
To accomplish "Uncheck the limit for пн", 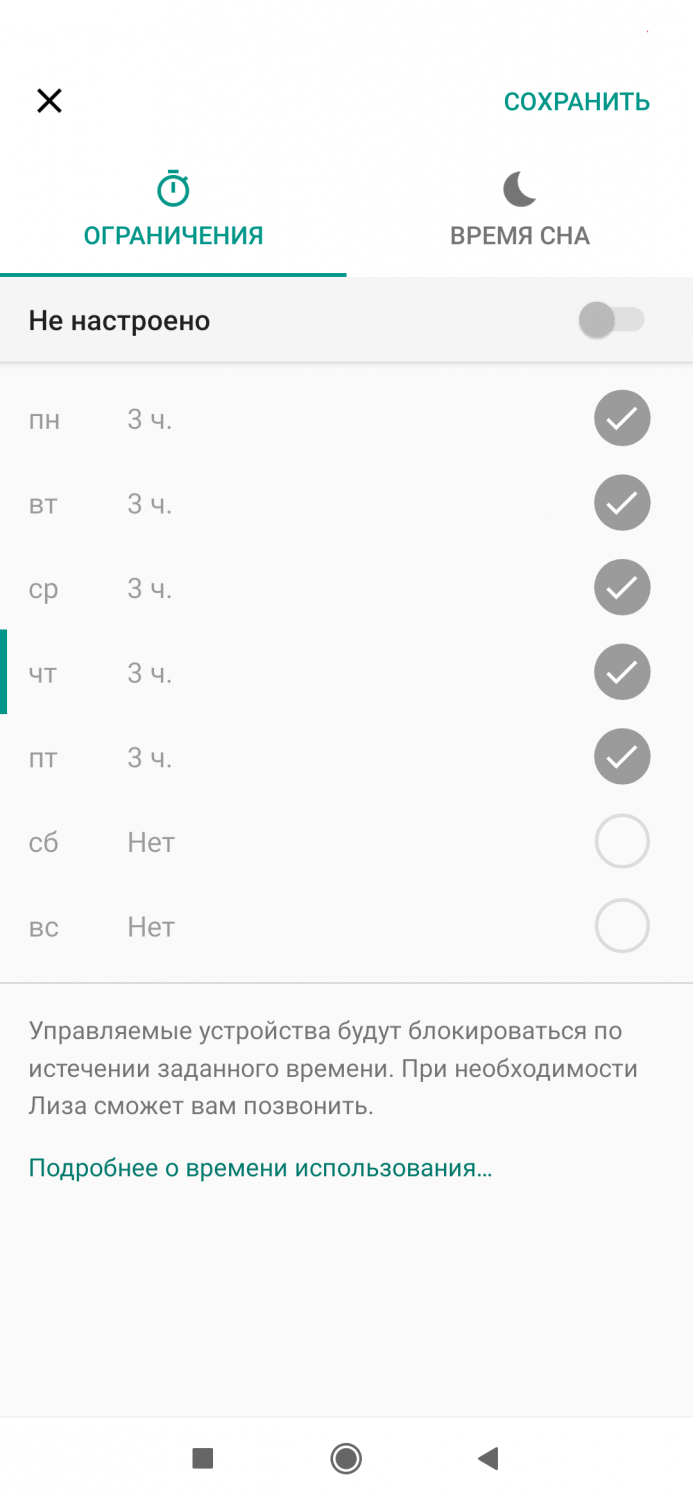I will 622,418.
